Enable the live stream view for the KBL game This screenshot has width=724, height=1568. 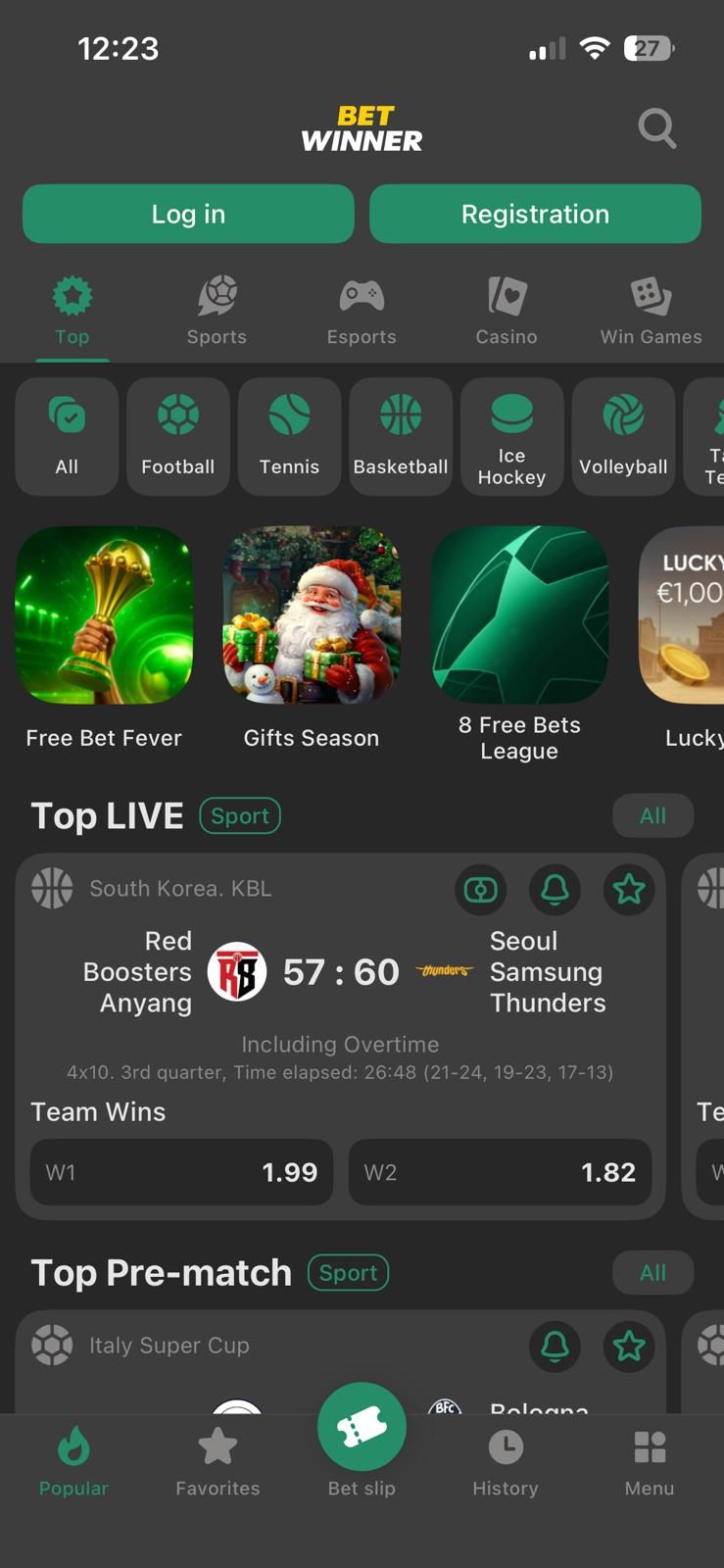pos(480,890)
